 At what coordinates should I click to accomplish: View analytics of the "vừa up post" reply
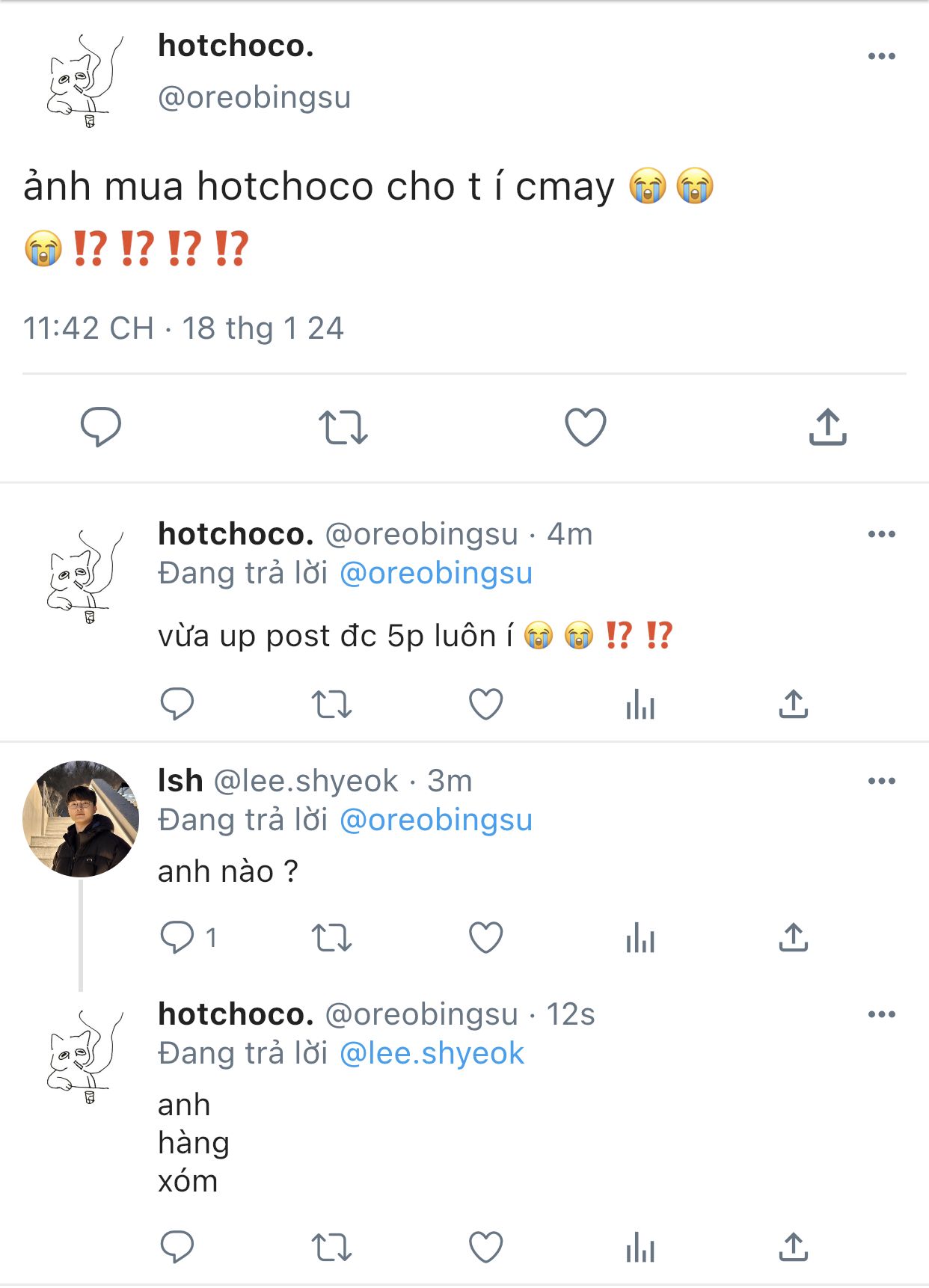coord(640,705)
